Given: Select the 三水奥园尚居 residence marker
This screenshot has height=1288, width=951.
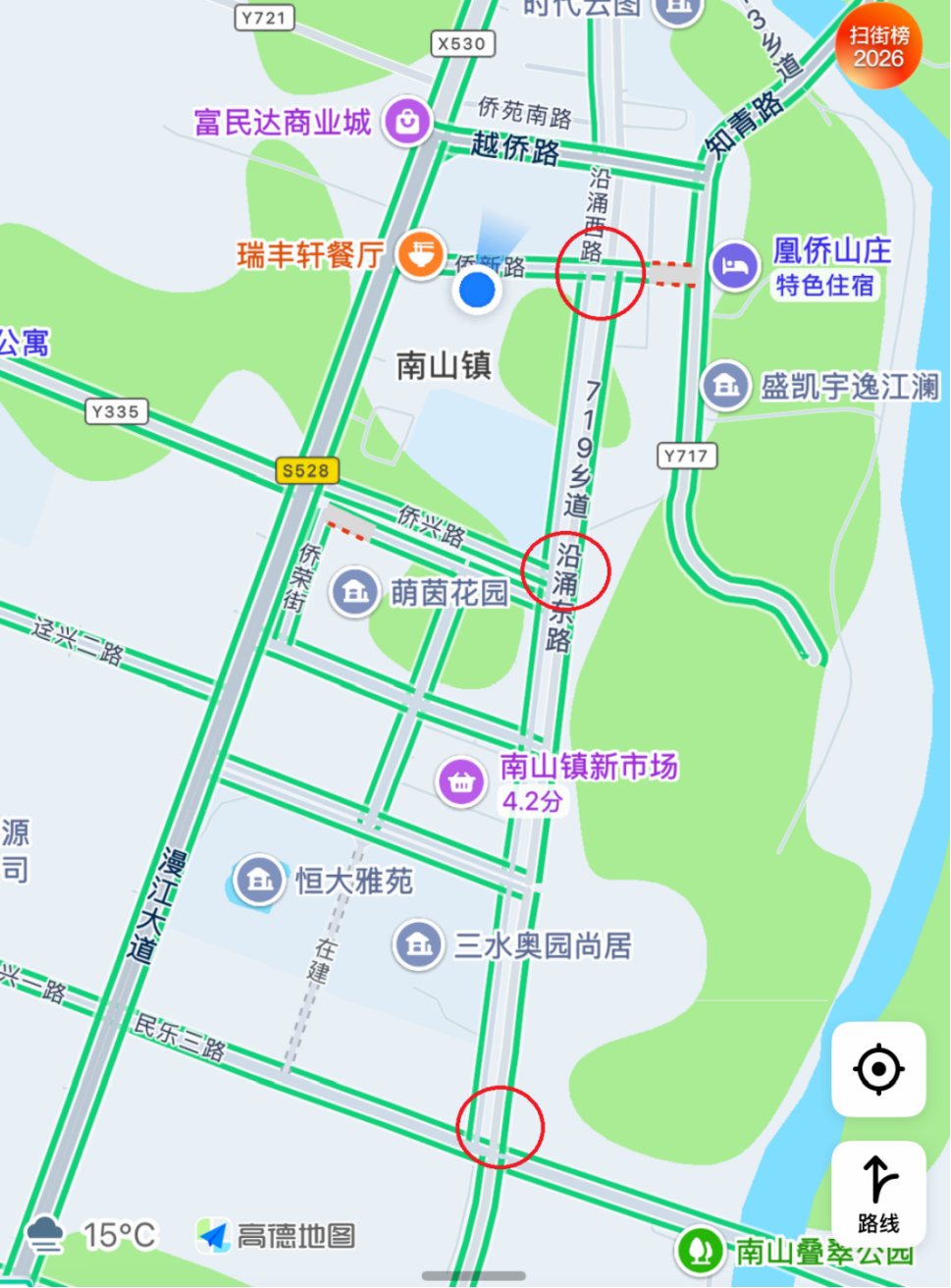Looking at the screenshot, I should (419, 944).
